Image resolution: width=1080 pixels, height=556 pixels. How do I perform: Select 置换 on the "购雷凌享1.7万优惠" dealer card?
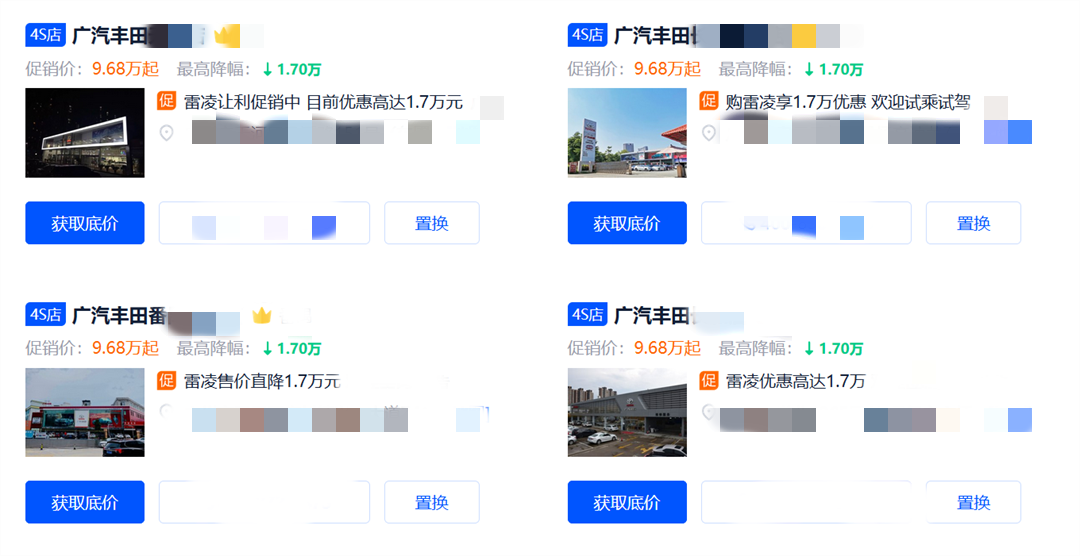click(x=973, y=223)
